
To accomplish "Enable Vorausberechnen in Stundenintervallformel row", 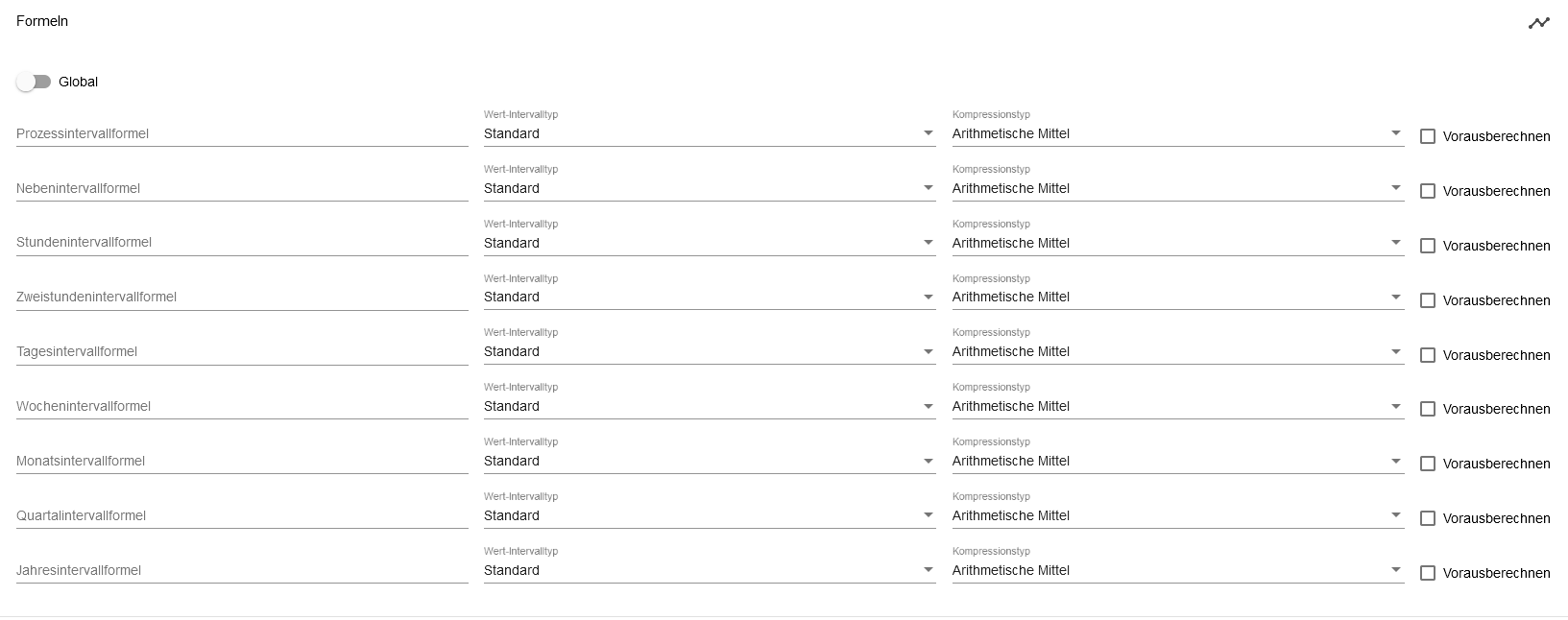I will coord(1428,246).
